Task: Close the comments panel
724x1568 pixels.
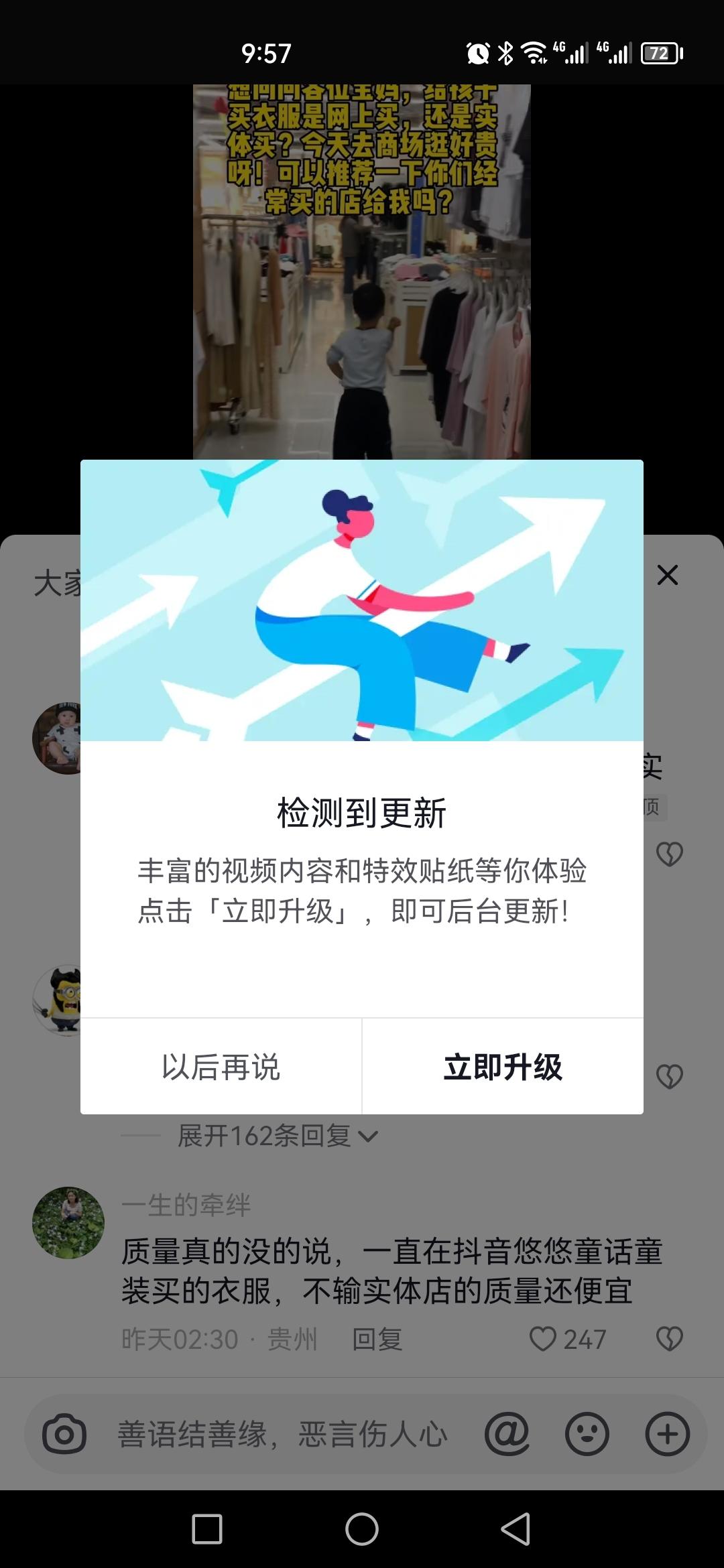Action: click(x=667, y=575)
